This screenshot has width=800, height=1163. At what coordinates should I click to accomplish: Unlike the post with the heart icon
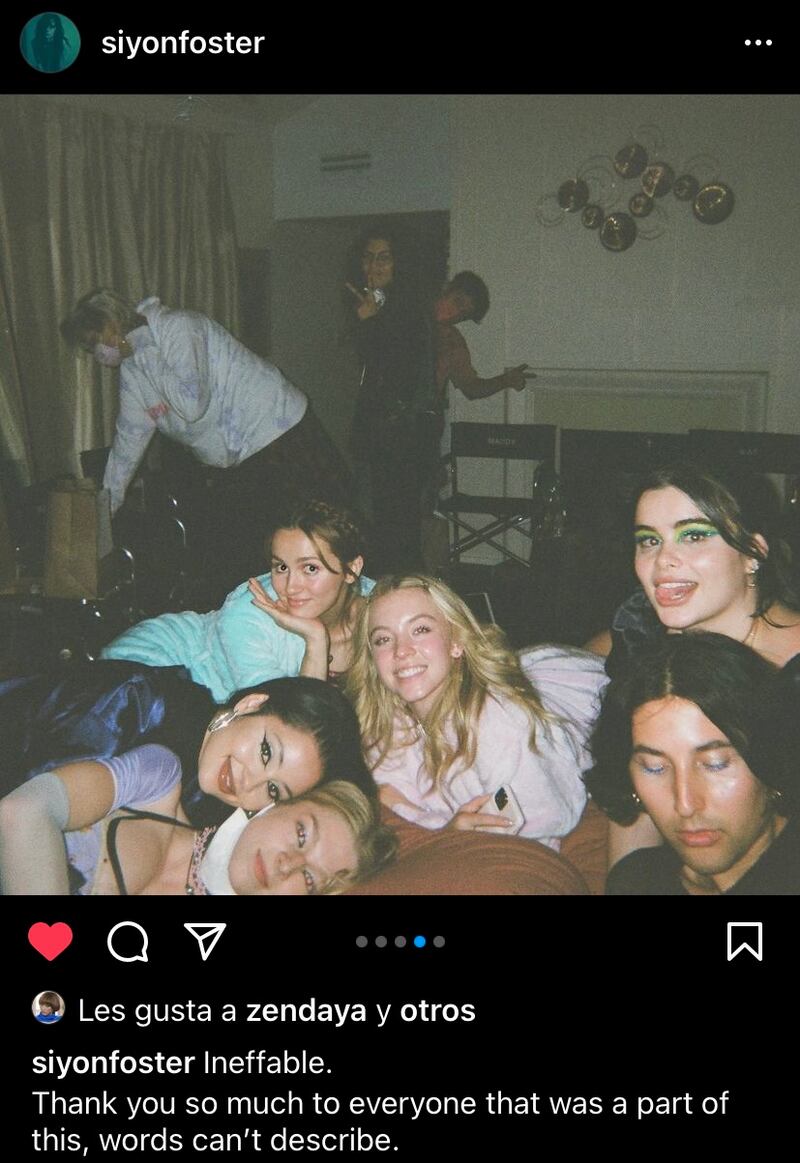click(x=50, y=941)
